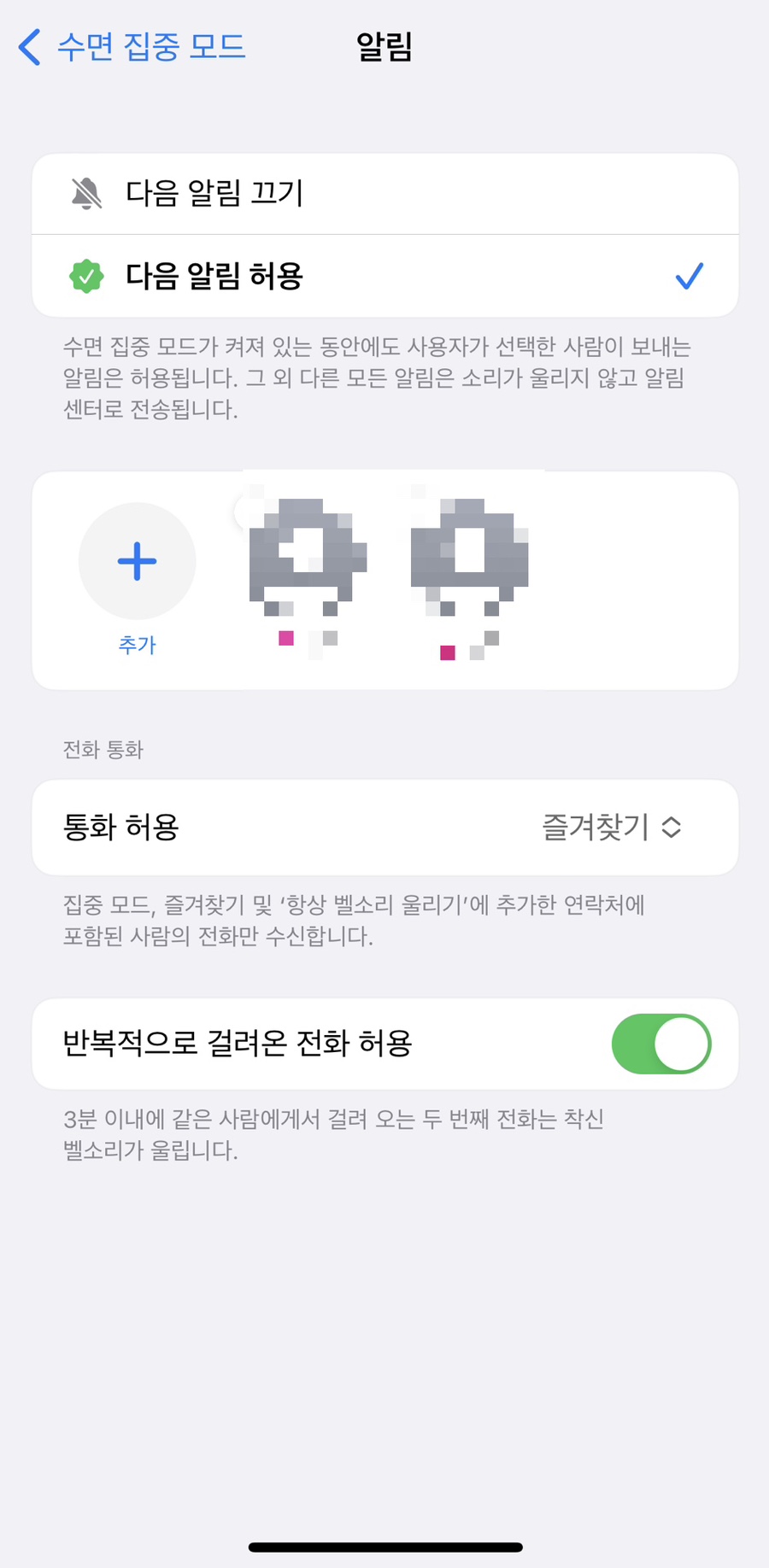Select 다음 알림 허용 option

coord(384,276)
